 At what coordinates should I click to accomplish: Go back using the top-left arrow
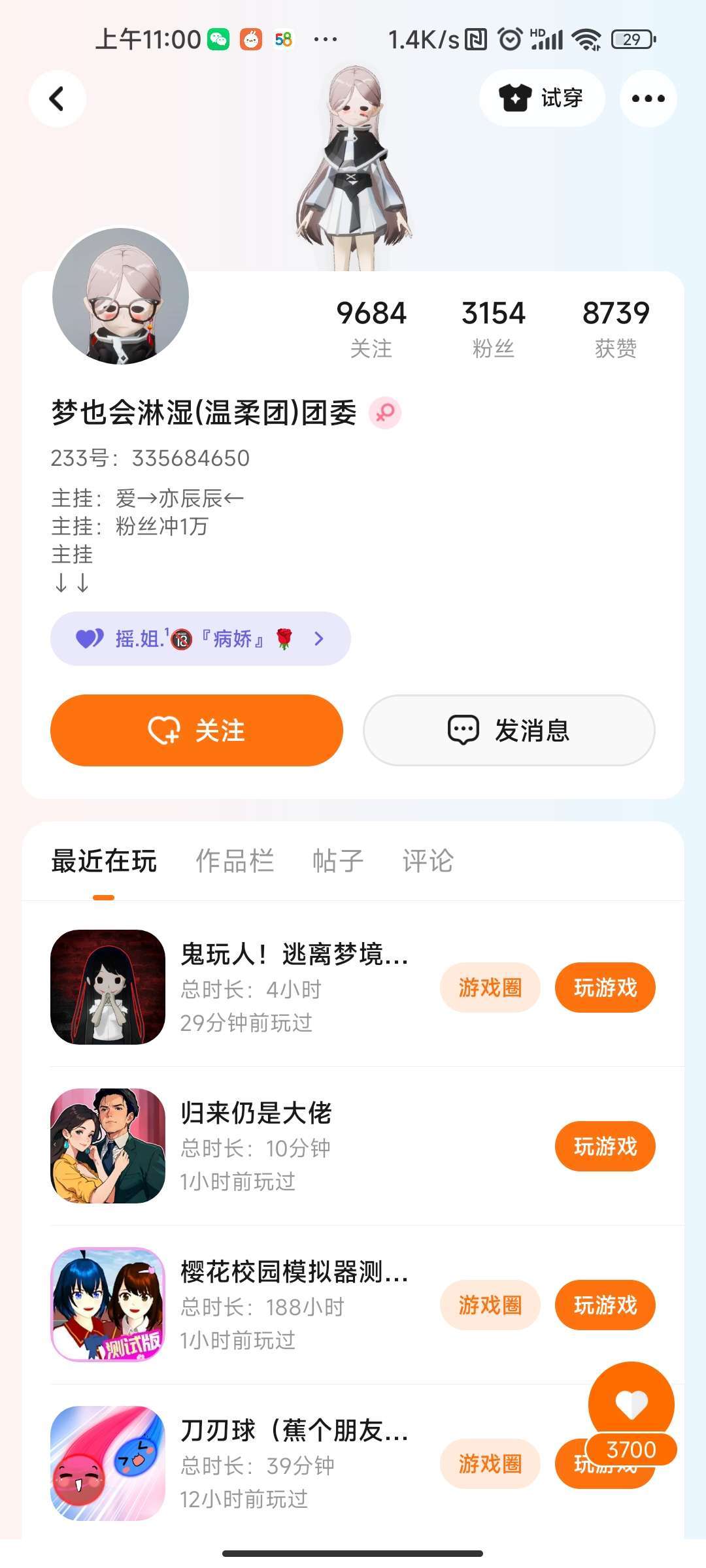point(58,99)
